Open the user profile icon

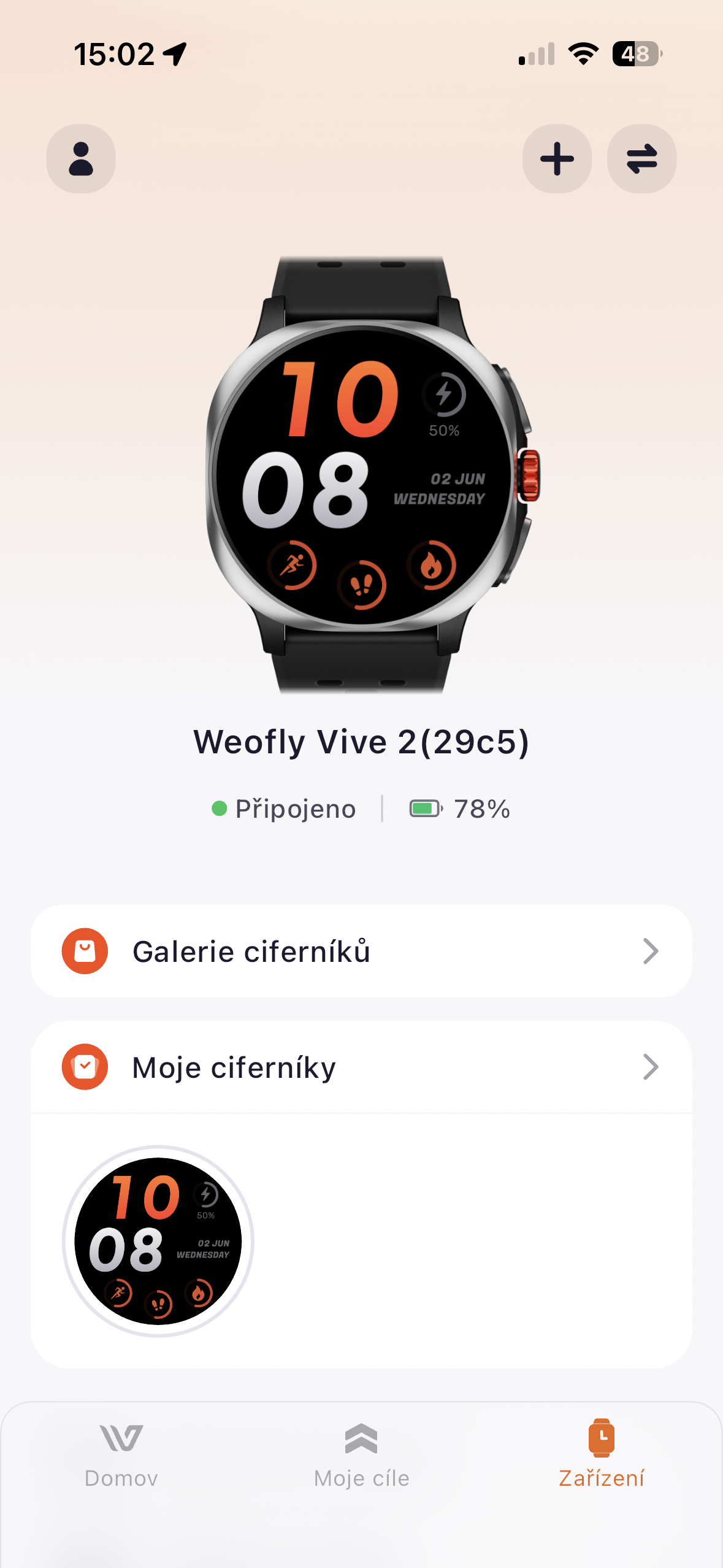pyautogui.click(x=81, y=159)
